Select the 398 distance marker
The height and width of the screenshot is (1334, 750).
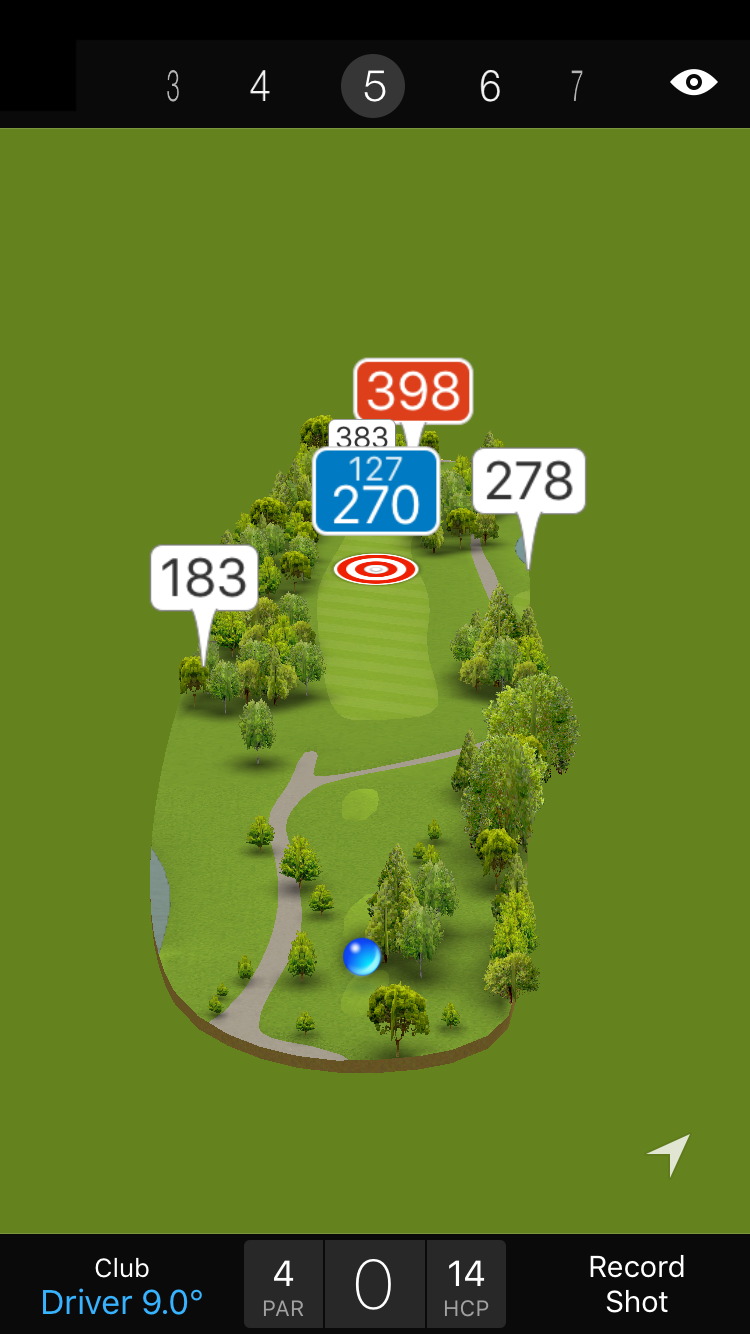point(413,391)
